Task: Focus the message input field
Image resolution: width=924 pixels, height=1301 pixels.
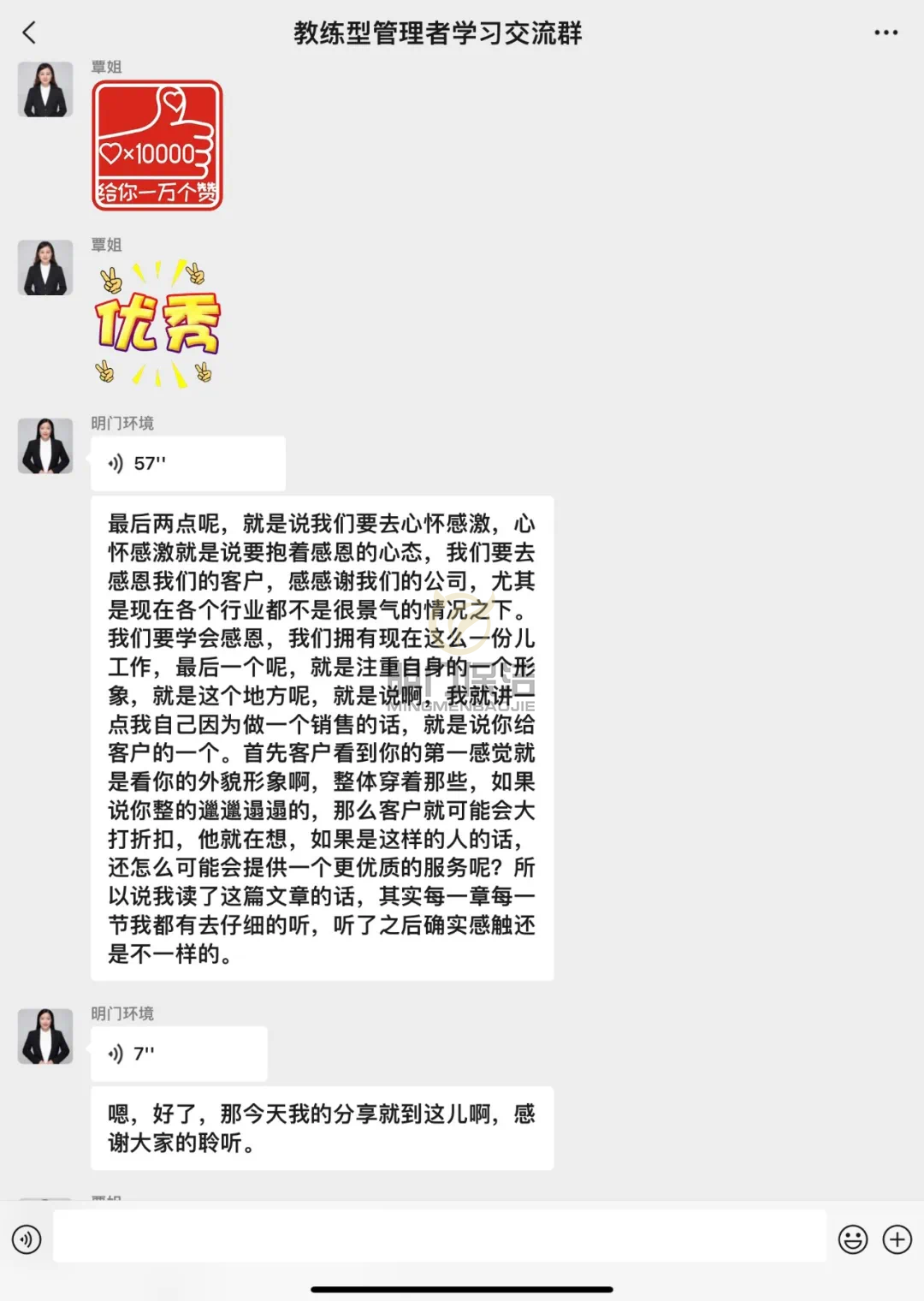Action: (439, 1237)
